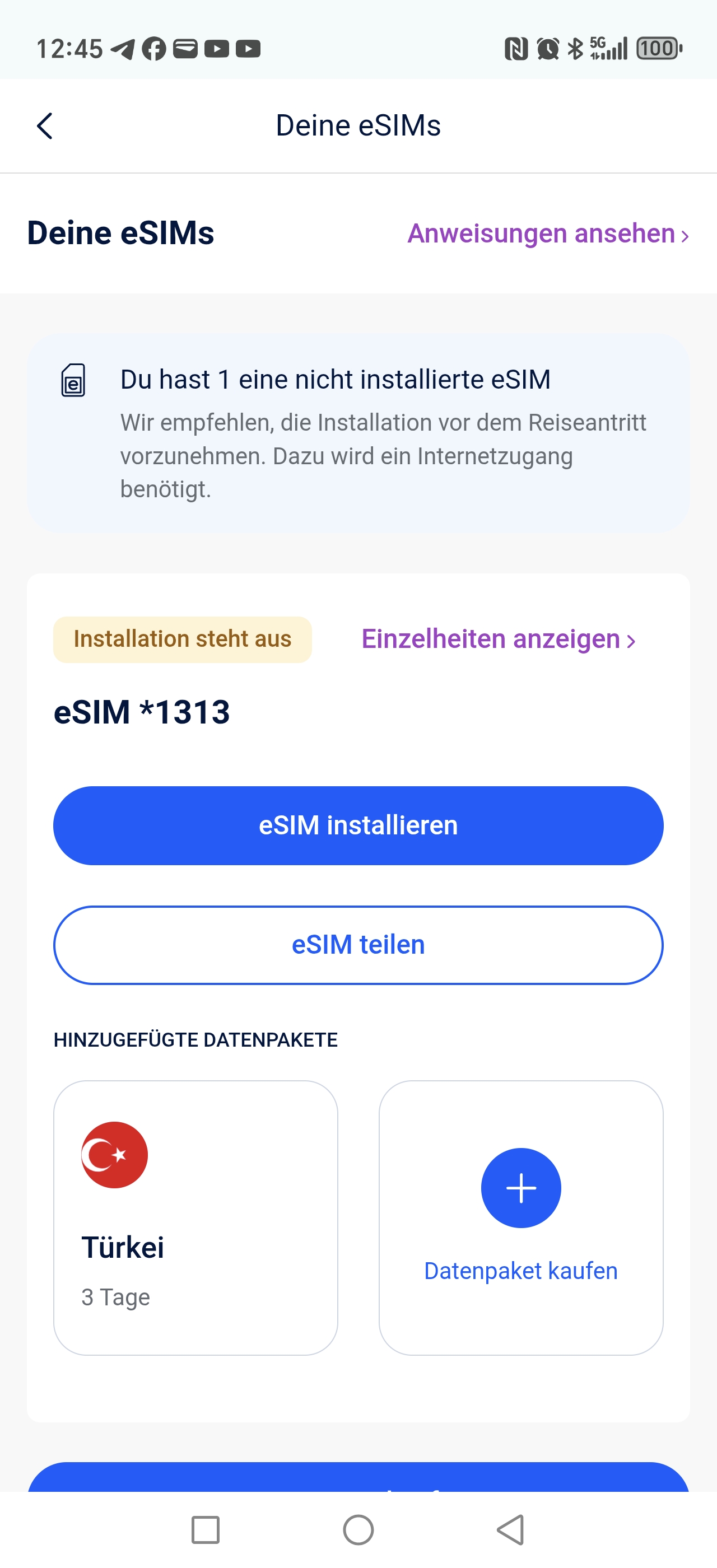Open the Türkei 3 Tage data package

tap(195, 1217)
